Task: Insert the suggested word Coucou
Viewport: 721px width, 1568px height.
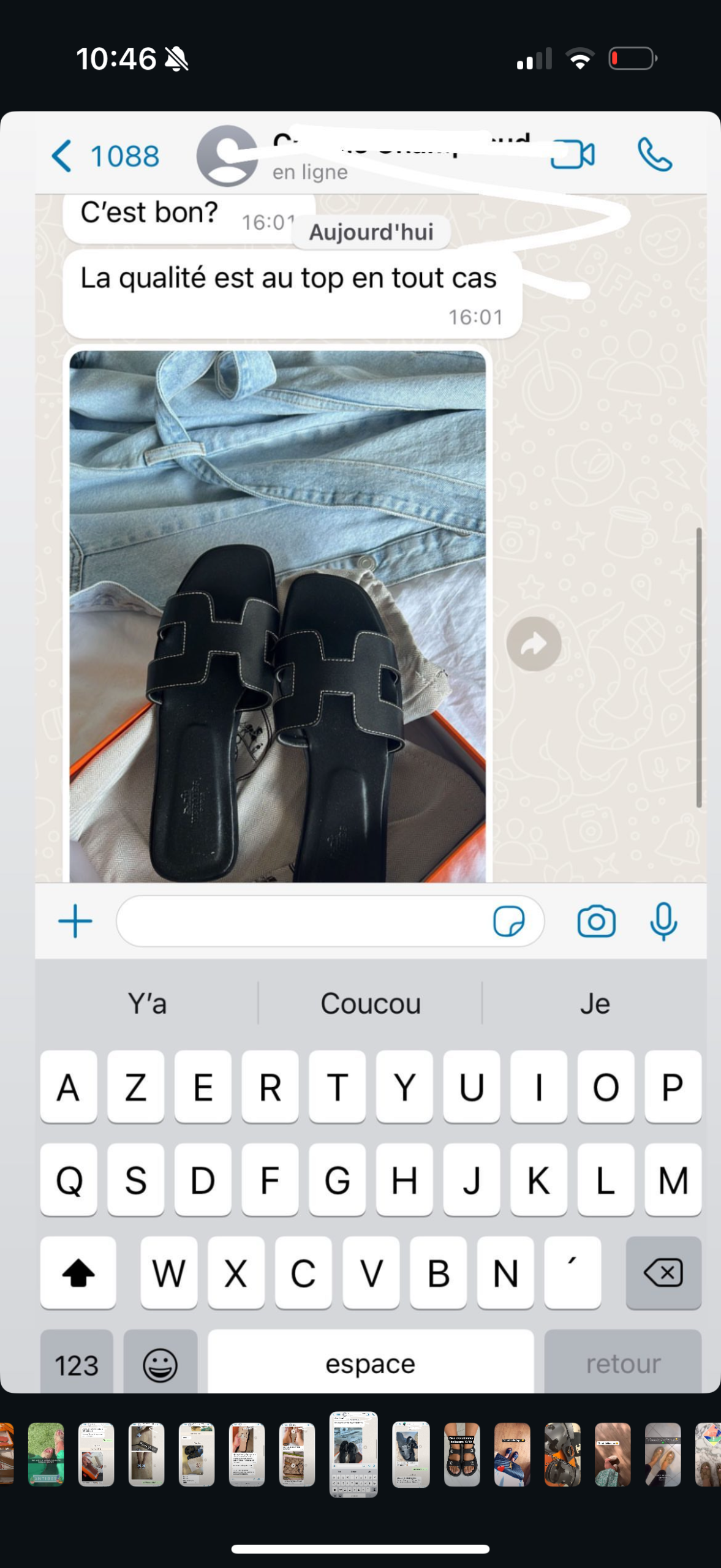Action: coord(371,1003)
